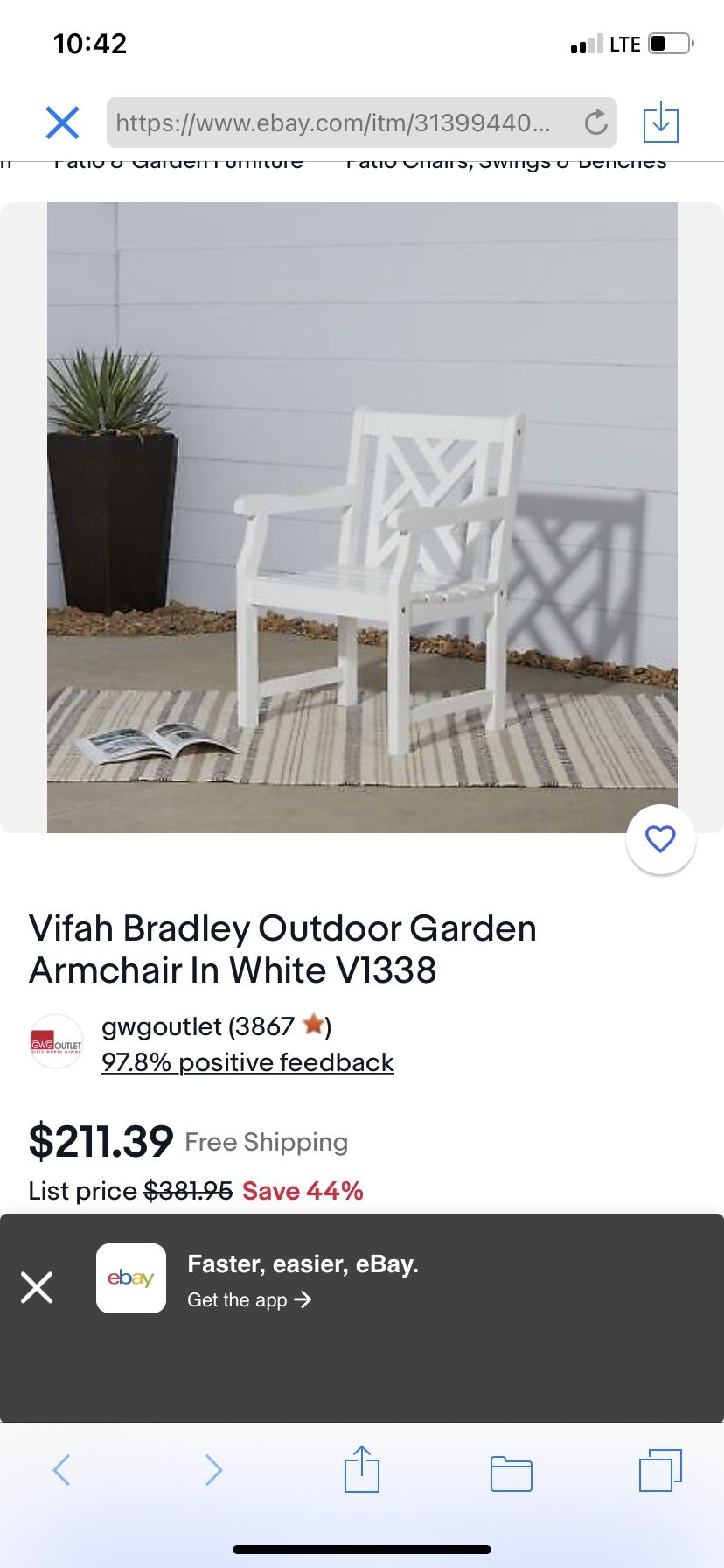Open the browser folder icon

click(512, 1473)
